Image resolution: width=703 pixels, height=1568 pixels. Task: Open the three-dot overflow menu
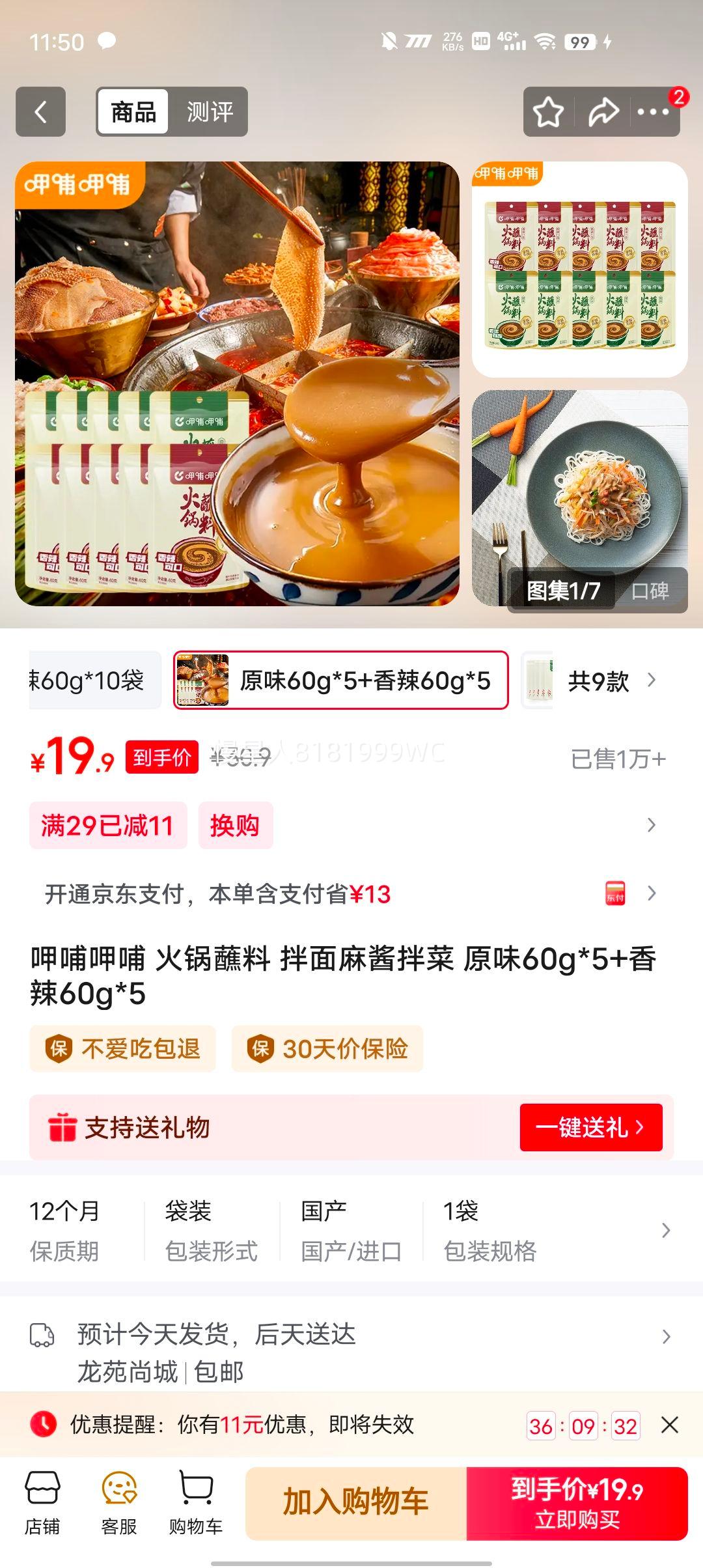point(653,112)
